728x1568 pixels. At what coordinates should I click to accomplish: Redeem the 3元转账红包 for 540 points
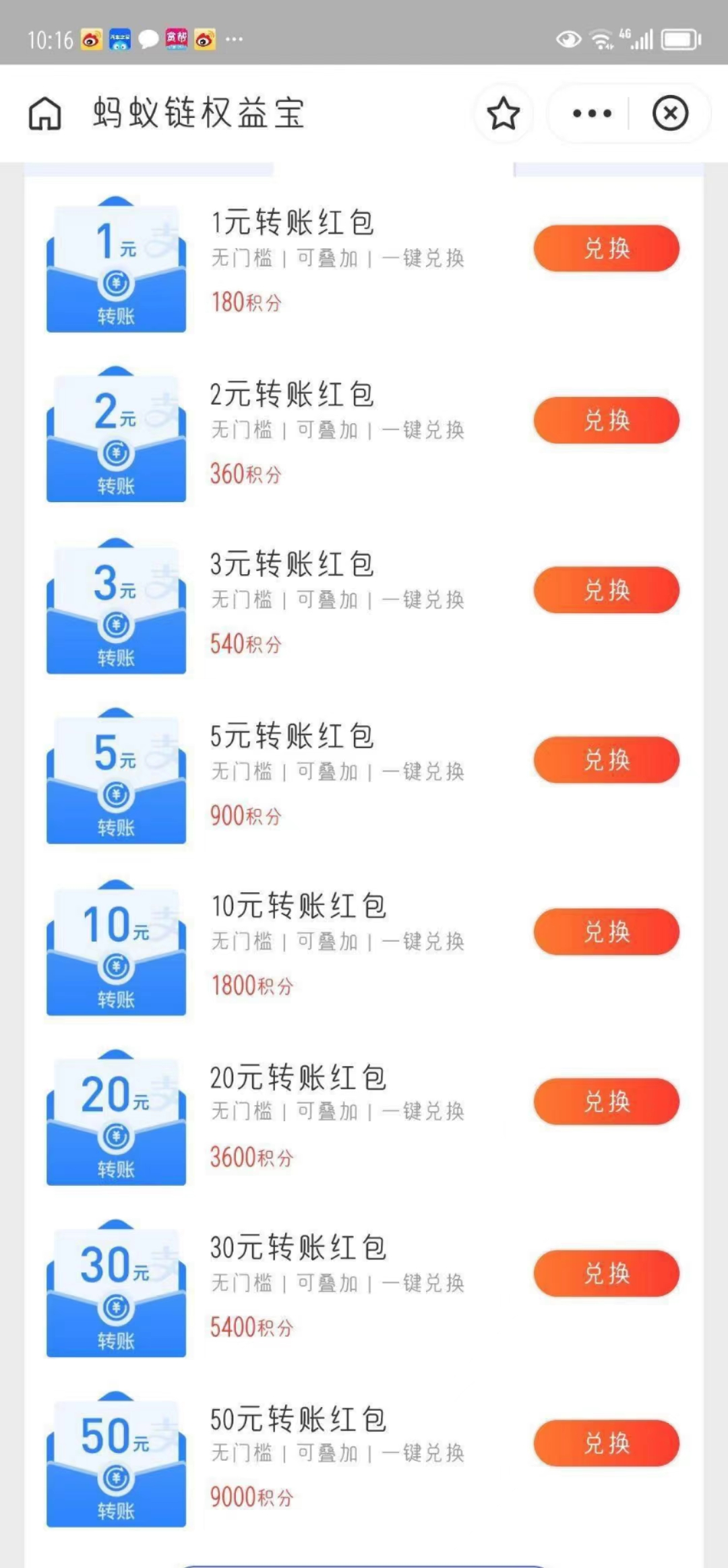tap(606, 590)
